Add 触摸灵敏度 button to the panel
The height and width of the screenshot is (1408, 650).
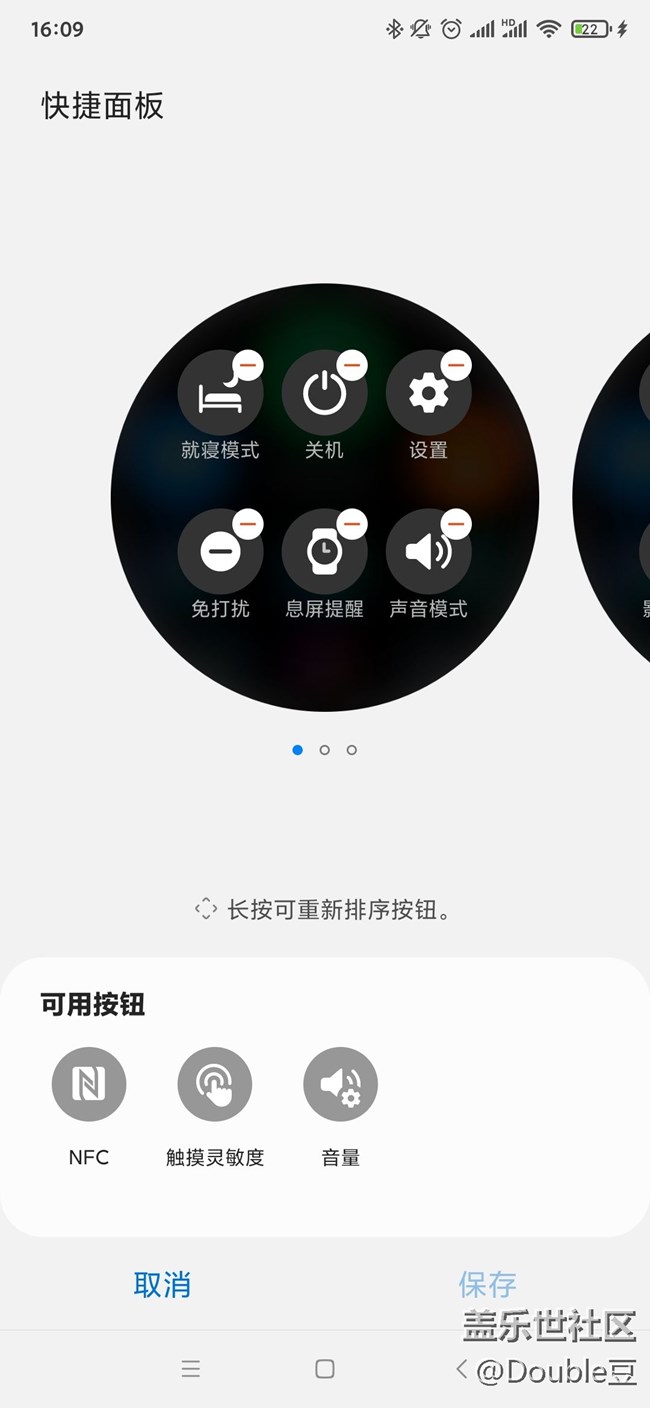[215, 1085]
